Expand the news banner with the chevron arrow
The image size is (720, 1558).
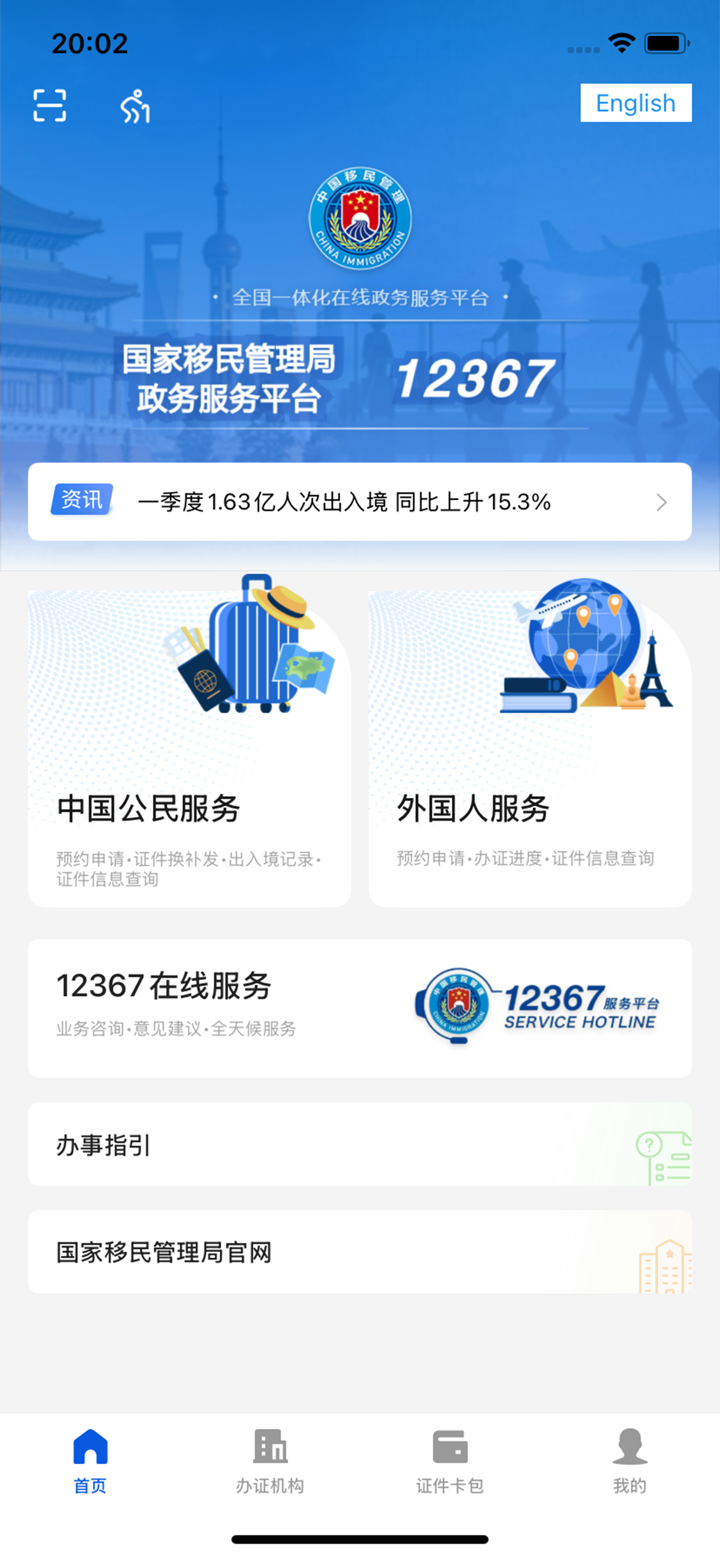pos(660,502)
